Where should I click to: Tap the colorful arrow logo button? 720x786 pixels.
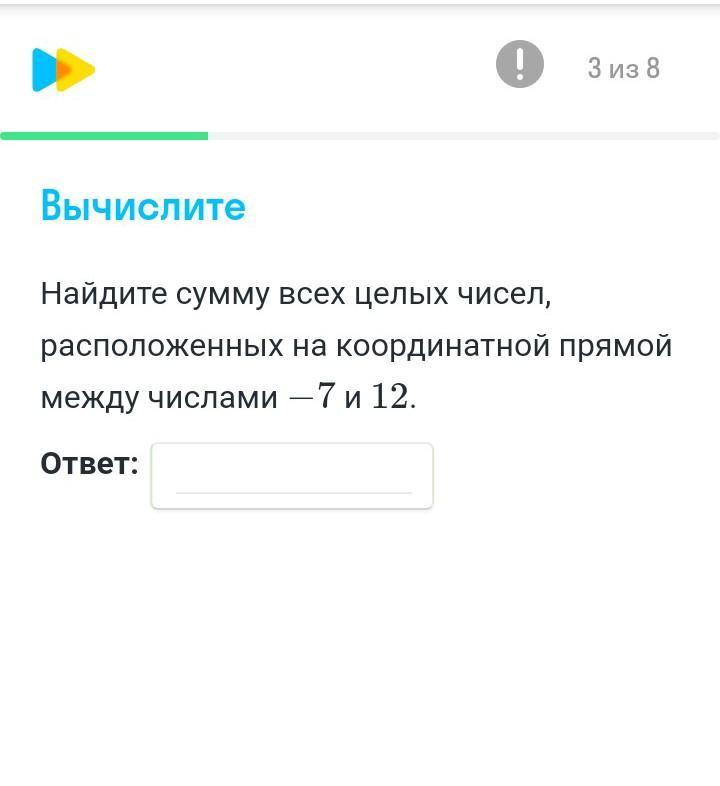point(64,69)
